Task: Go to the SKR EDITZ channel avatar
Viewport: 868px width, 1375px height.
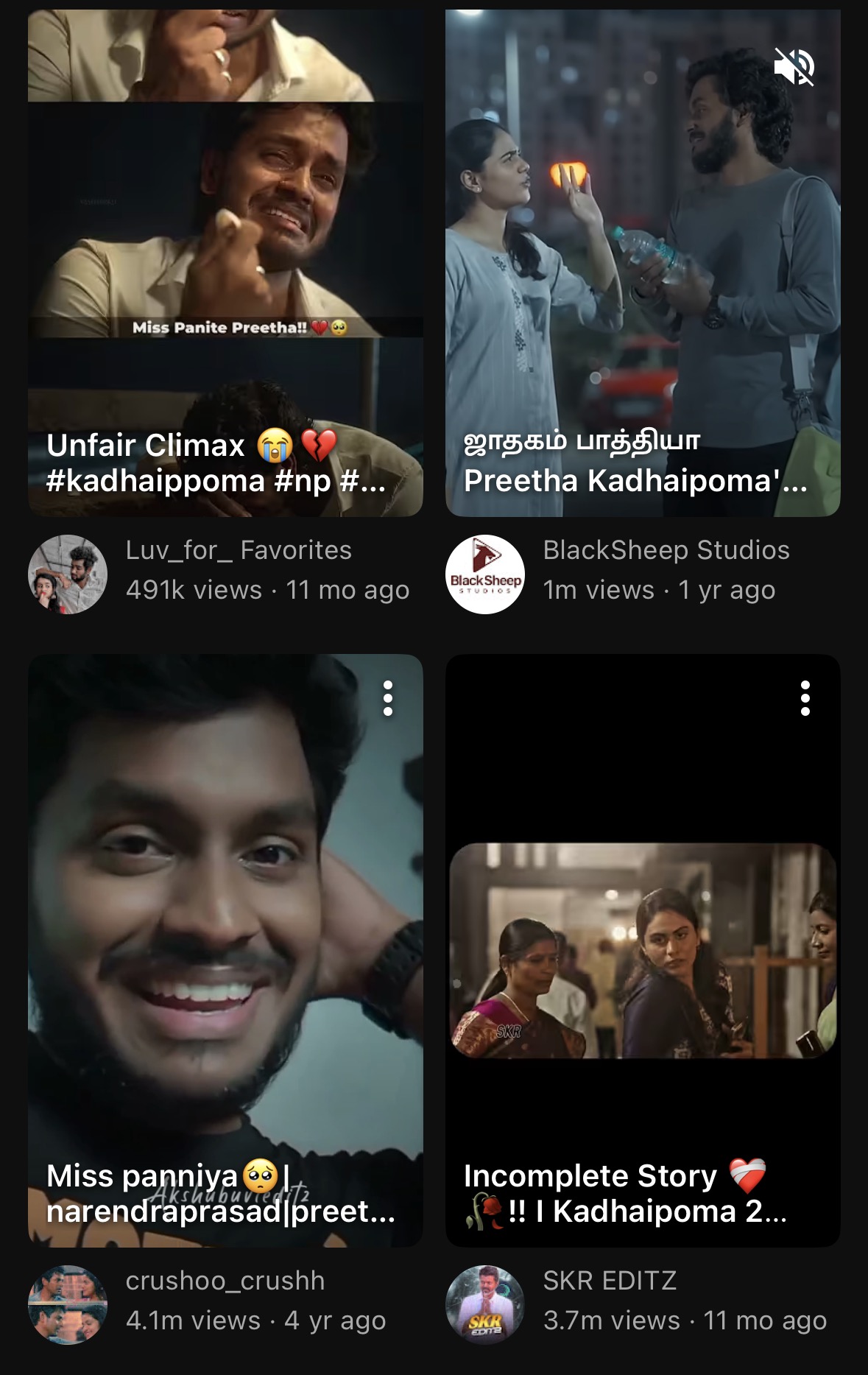Action: click(484, 1304)
